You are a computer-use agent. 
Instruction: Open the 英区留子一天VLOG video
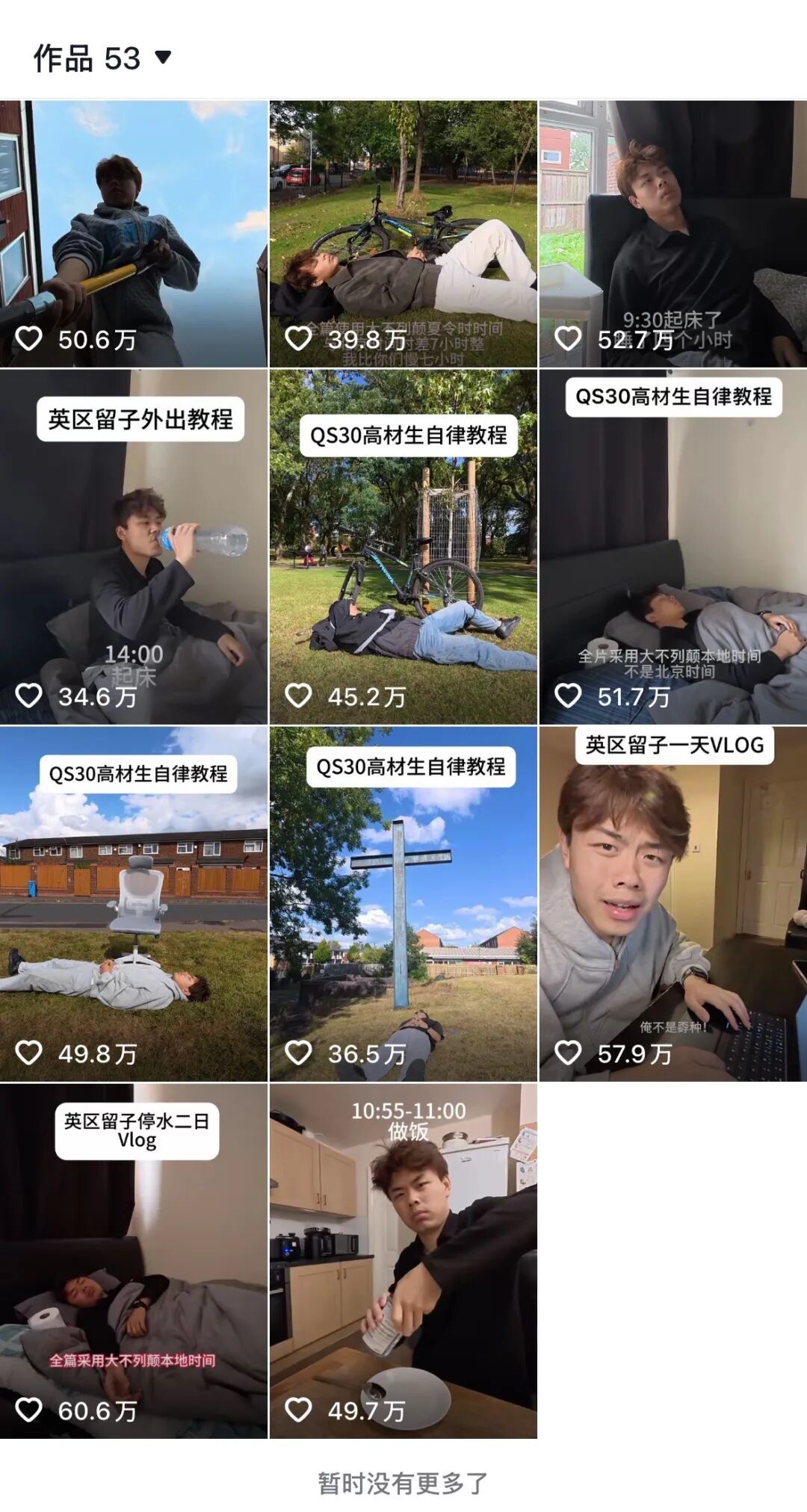pyautogui.click(x=672, y=904)
